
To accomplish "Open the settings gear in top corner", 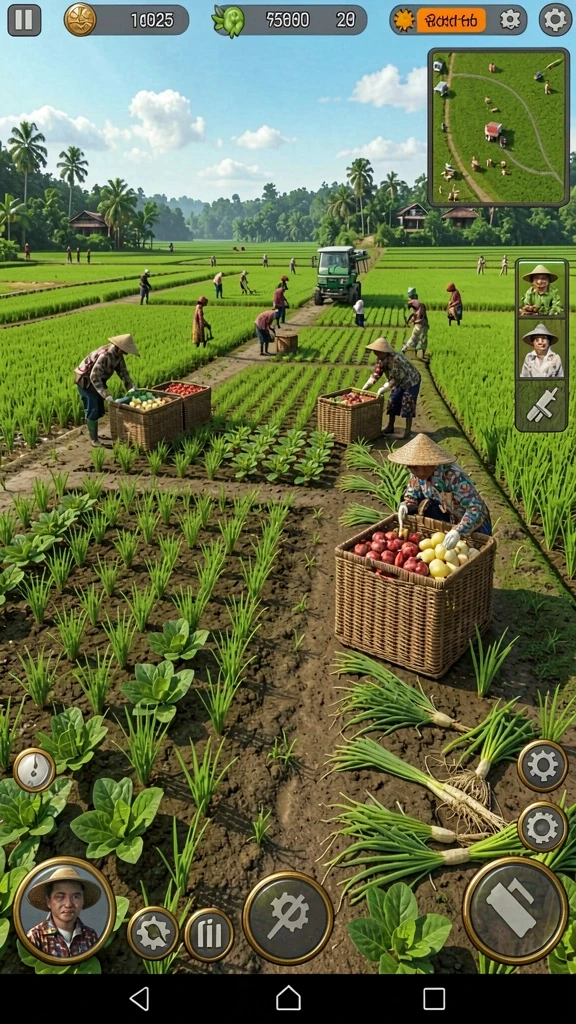I will point(555,20).
